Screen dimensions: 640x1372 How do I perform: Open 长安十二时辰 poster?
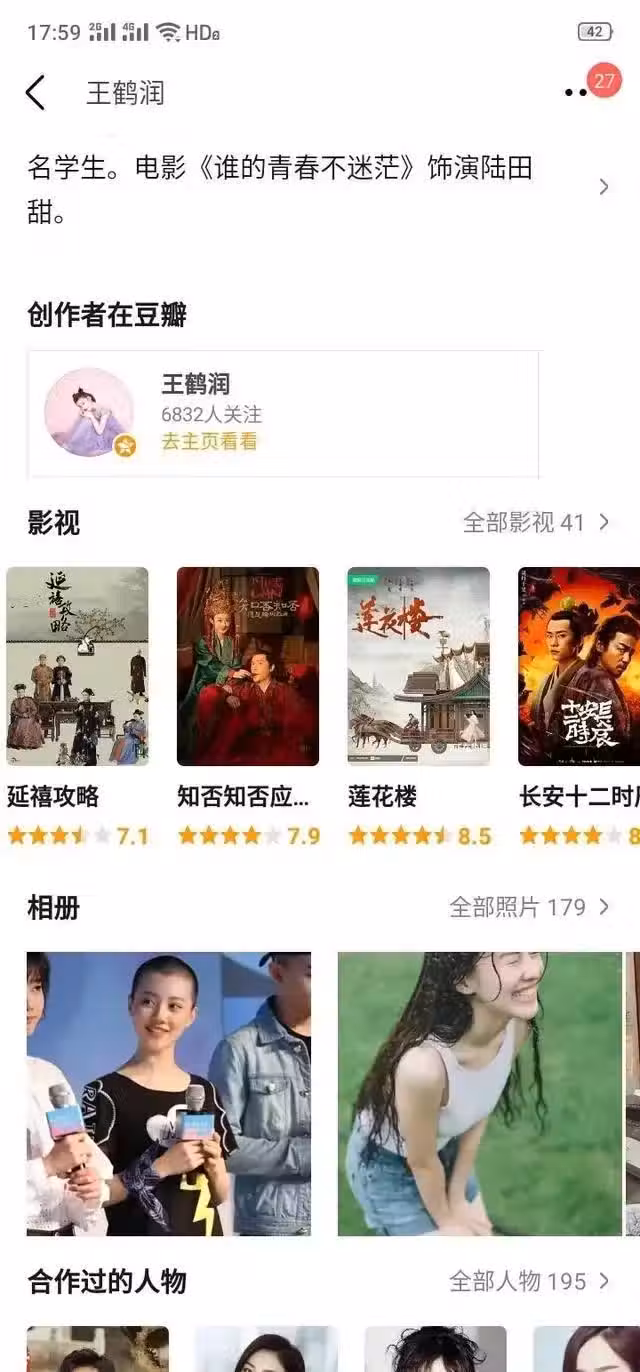[x=580, y=666]
